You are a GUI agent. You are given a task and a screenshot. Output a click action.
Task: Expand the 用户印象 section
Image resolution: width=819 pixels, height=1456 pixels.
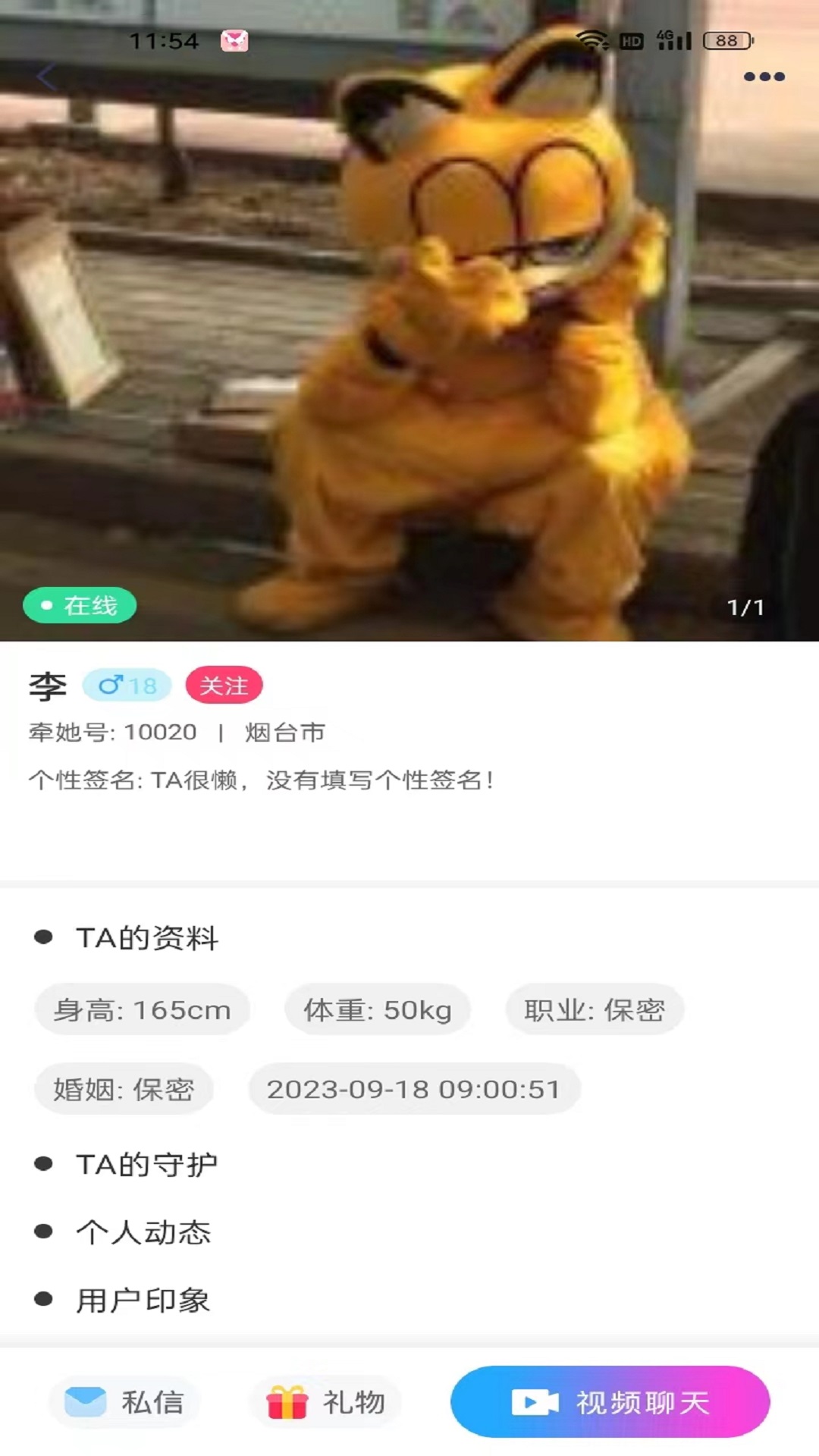144,1301
